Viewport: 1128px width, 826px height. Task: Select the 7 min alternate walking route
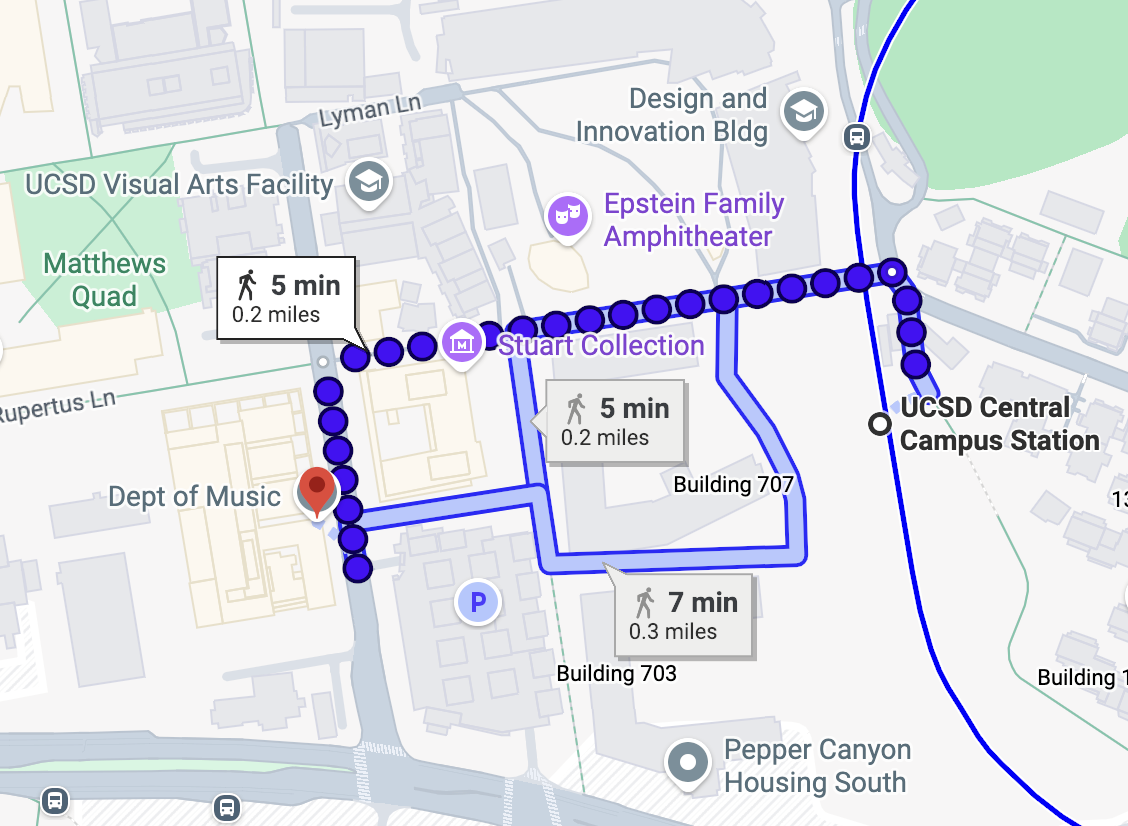point(686,615)
